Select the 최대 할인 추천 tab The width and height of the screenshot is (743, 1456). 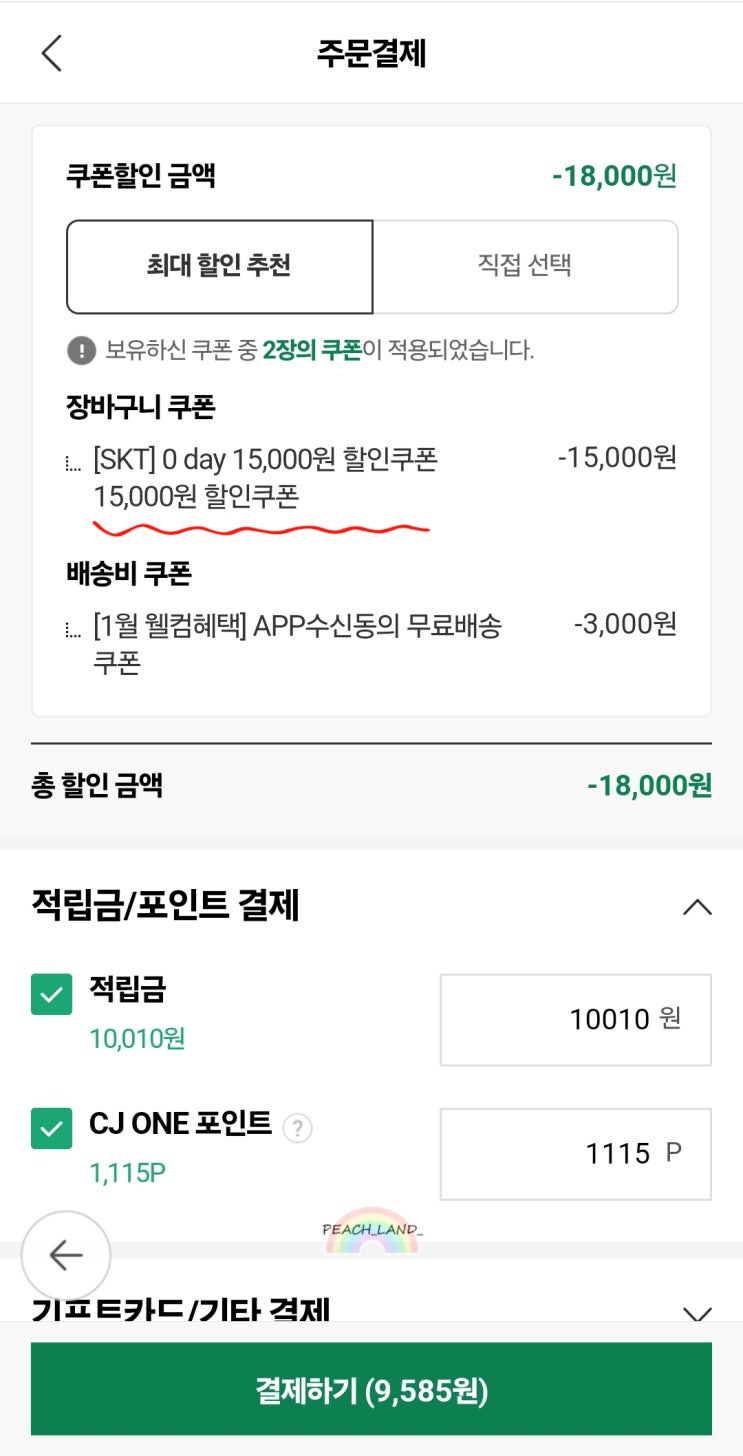220,266
